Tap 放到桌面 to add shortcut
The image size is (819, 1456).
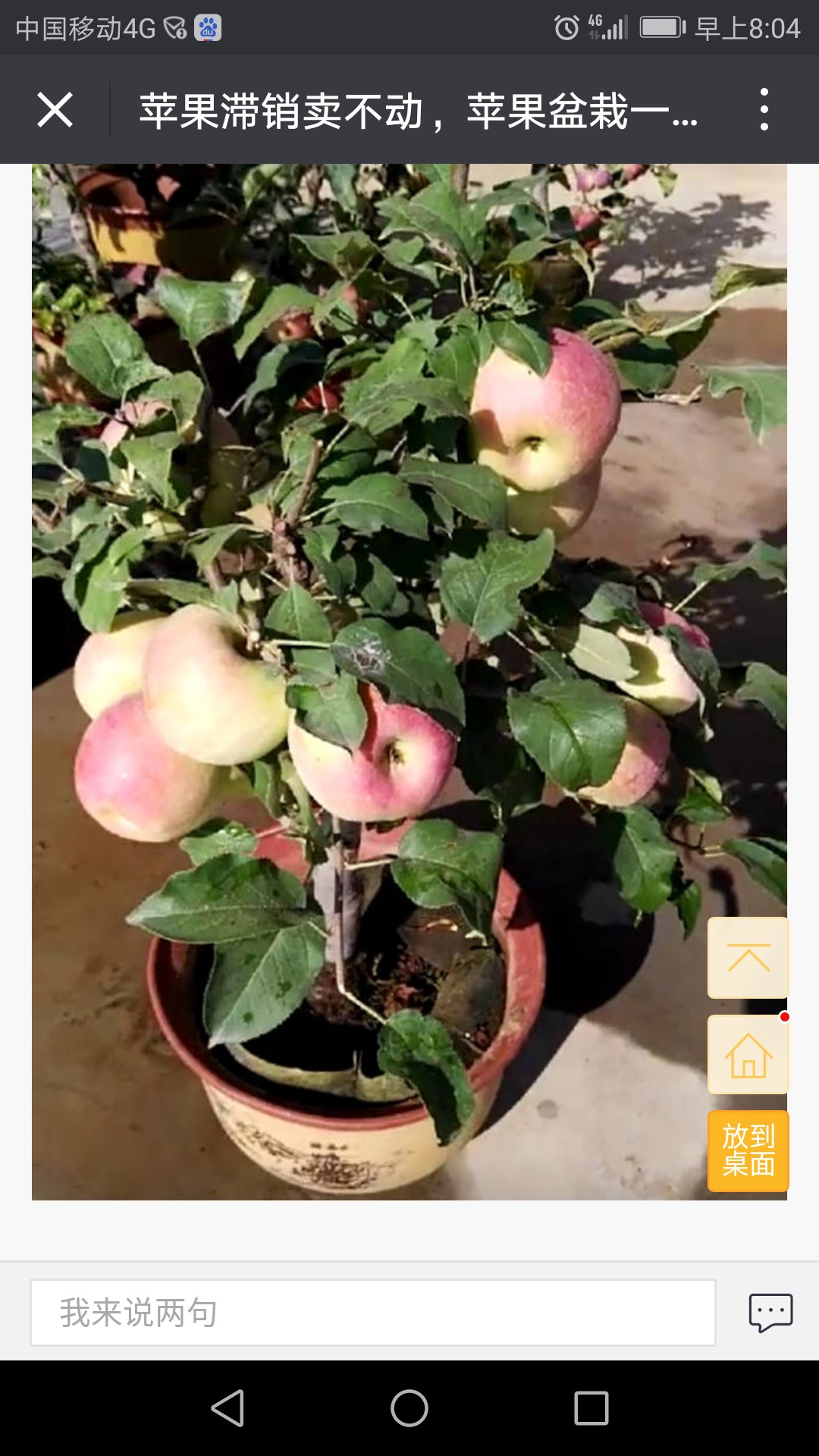tap(748, 1150)
